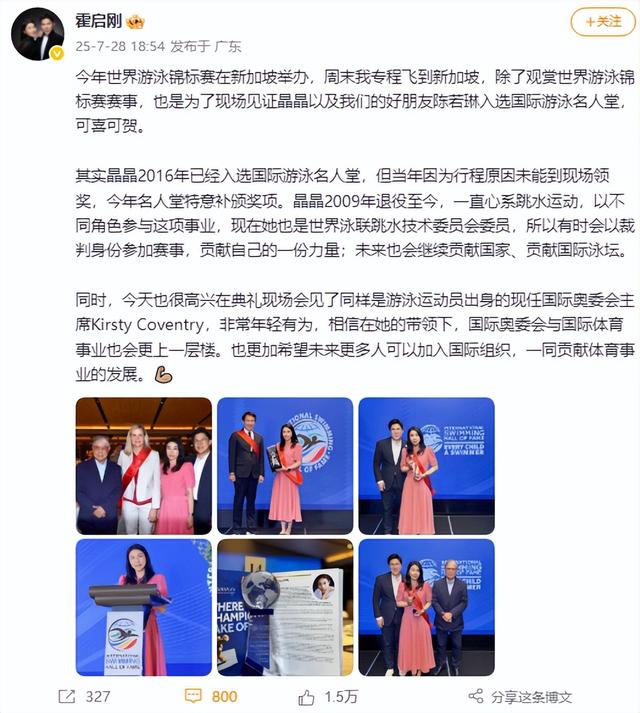Repost this post showing 327

(85, 696)
